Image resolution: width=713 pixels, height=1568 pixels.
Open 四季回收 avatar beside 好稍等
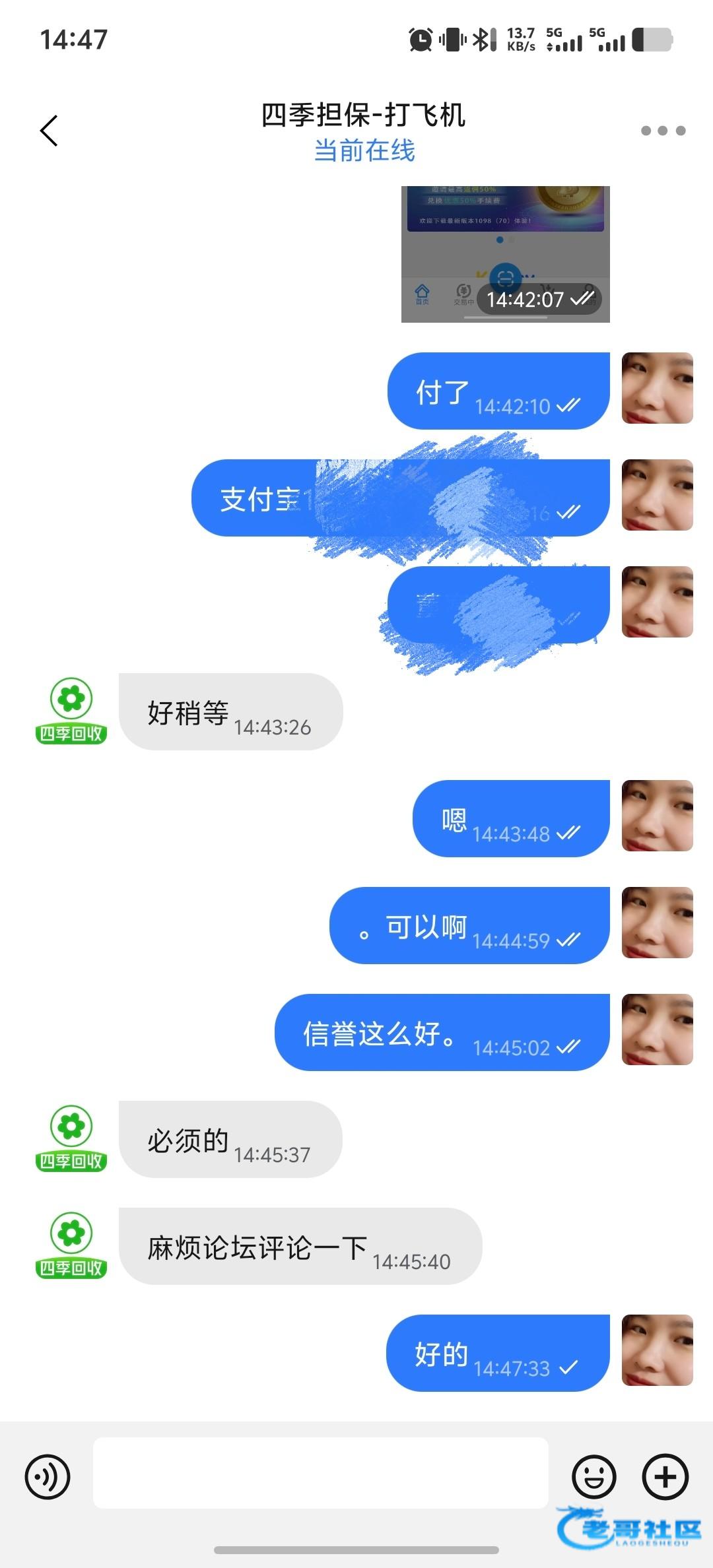(x=71, y=711)
